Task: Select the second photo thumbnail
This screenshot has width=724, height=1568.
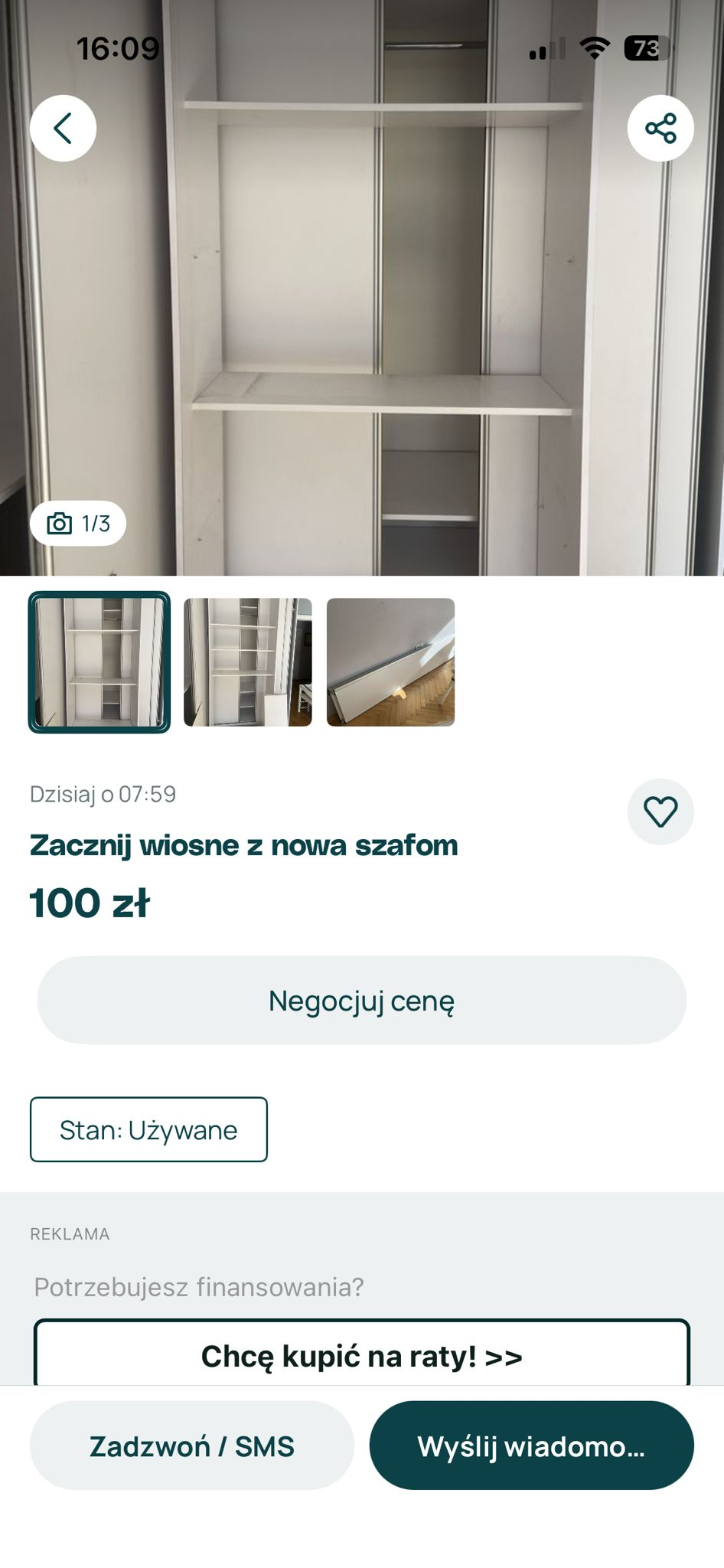Action: pos(247,662)
